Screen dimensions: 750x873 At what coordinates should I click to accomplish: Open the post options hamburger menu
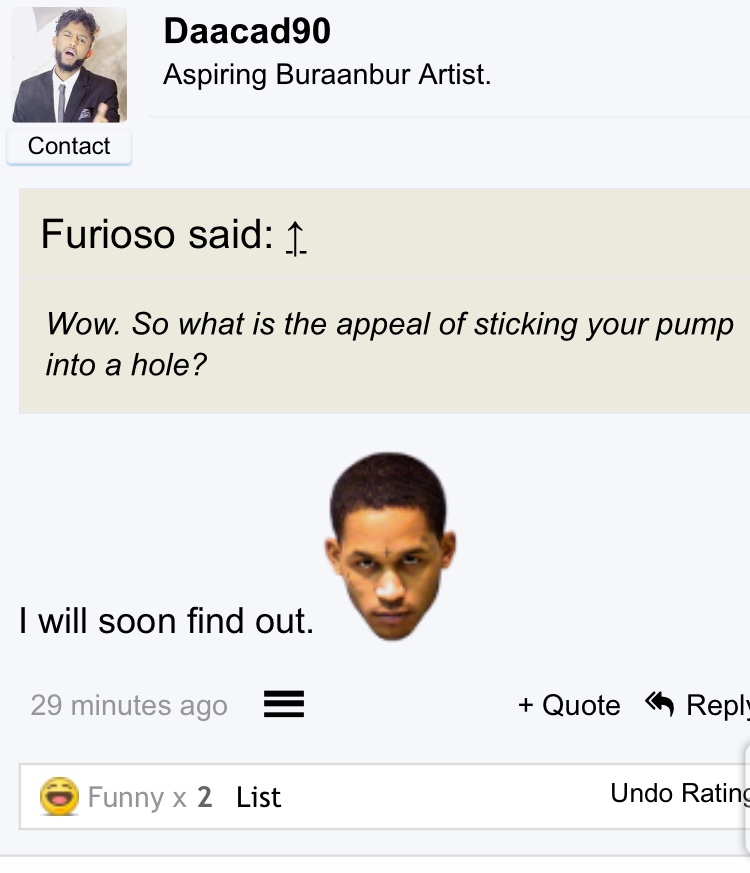pos(283,705)
